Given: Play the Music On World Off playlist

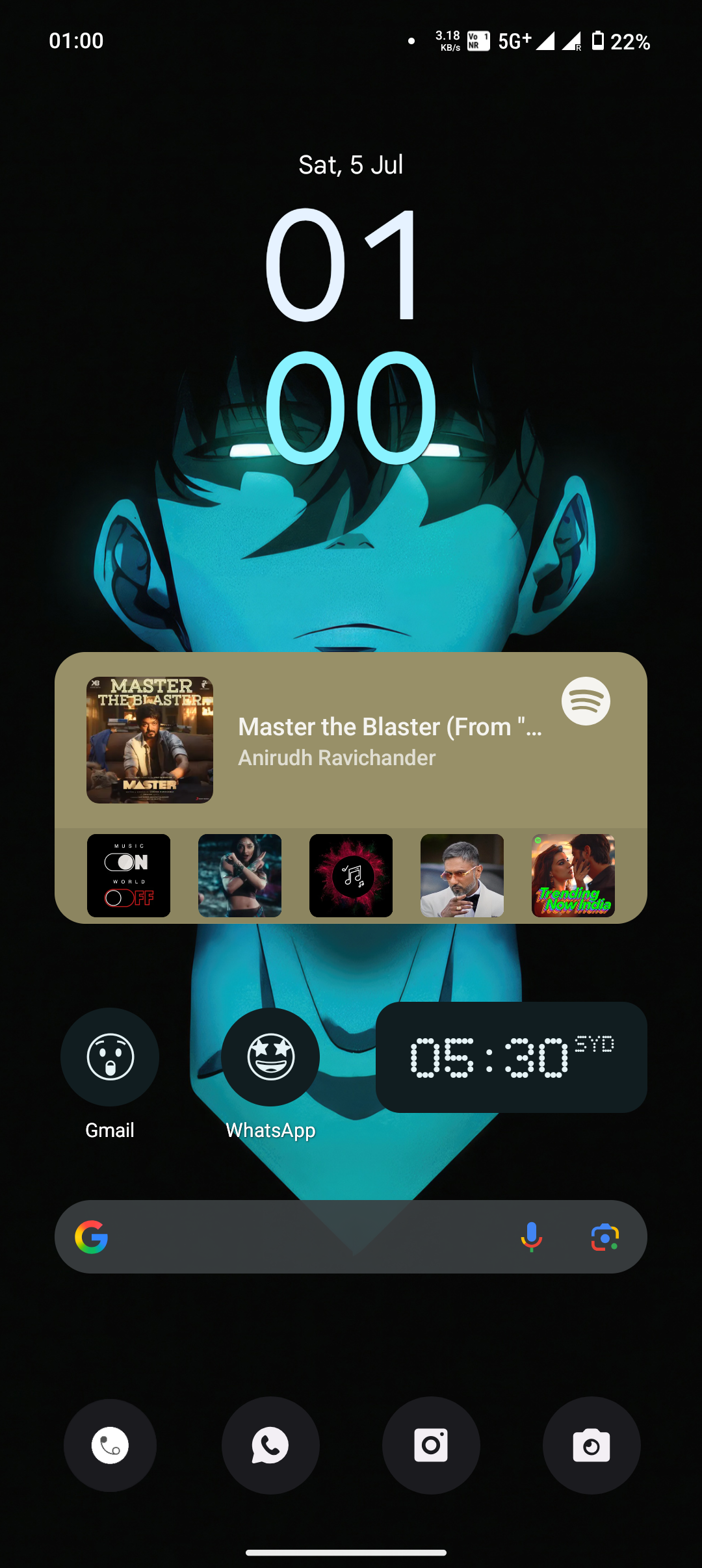Looking at the screenshot, I should (x=129, y=875).
